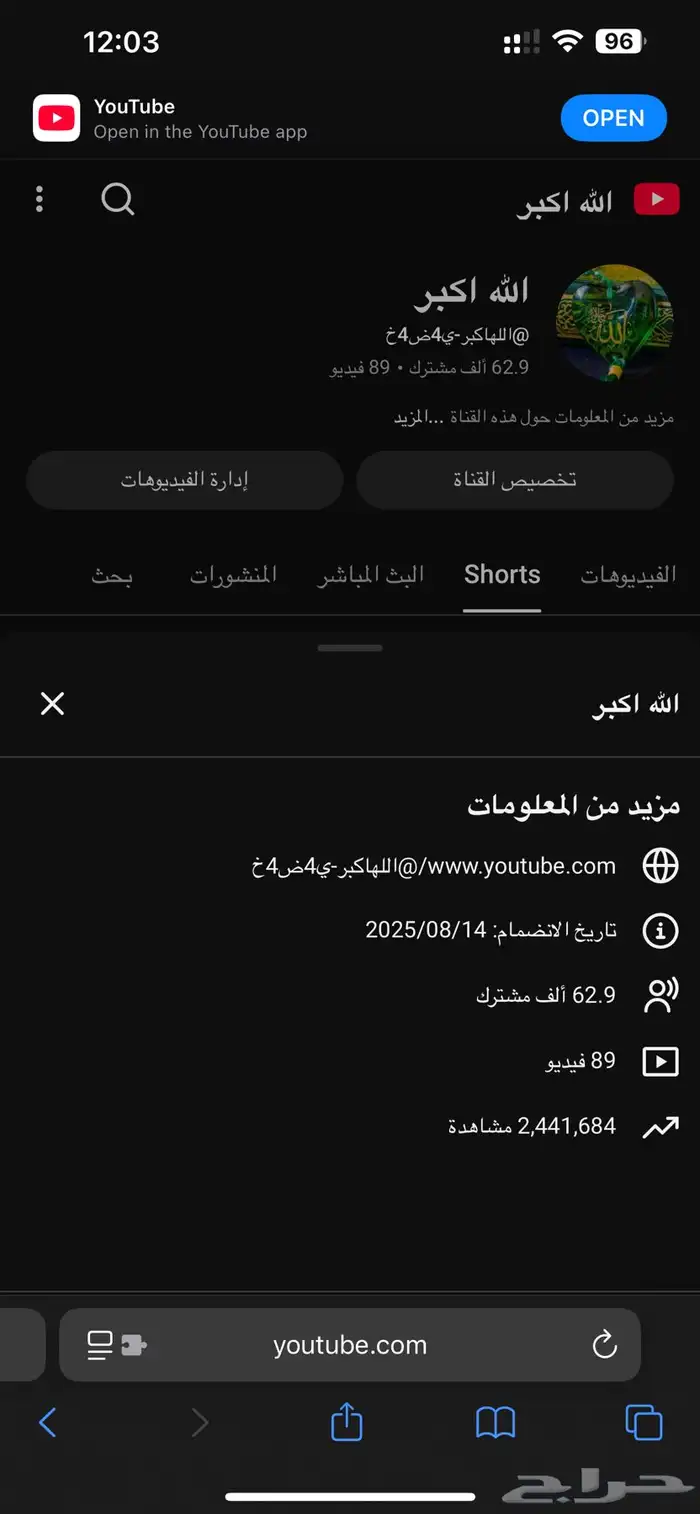
Task: Tap تخصيص القناة button
Action: (x=515, y=480)
